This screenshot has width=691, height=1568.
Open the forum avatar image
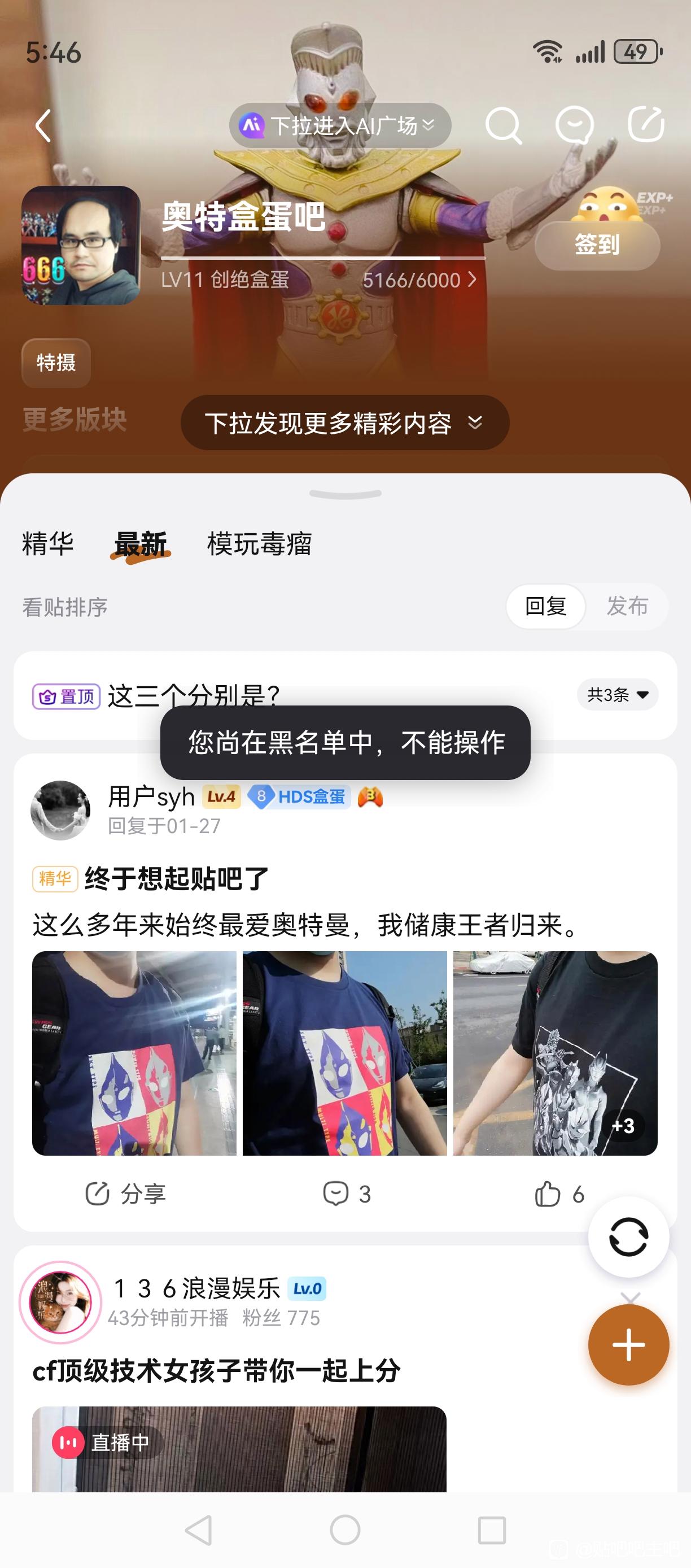(81, 245)
